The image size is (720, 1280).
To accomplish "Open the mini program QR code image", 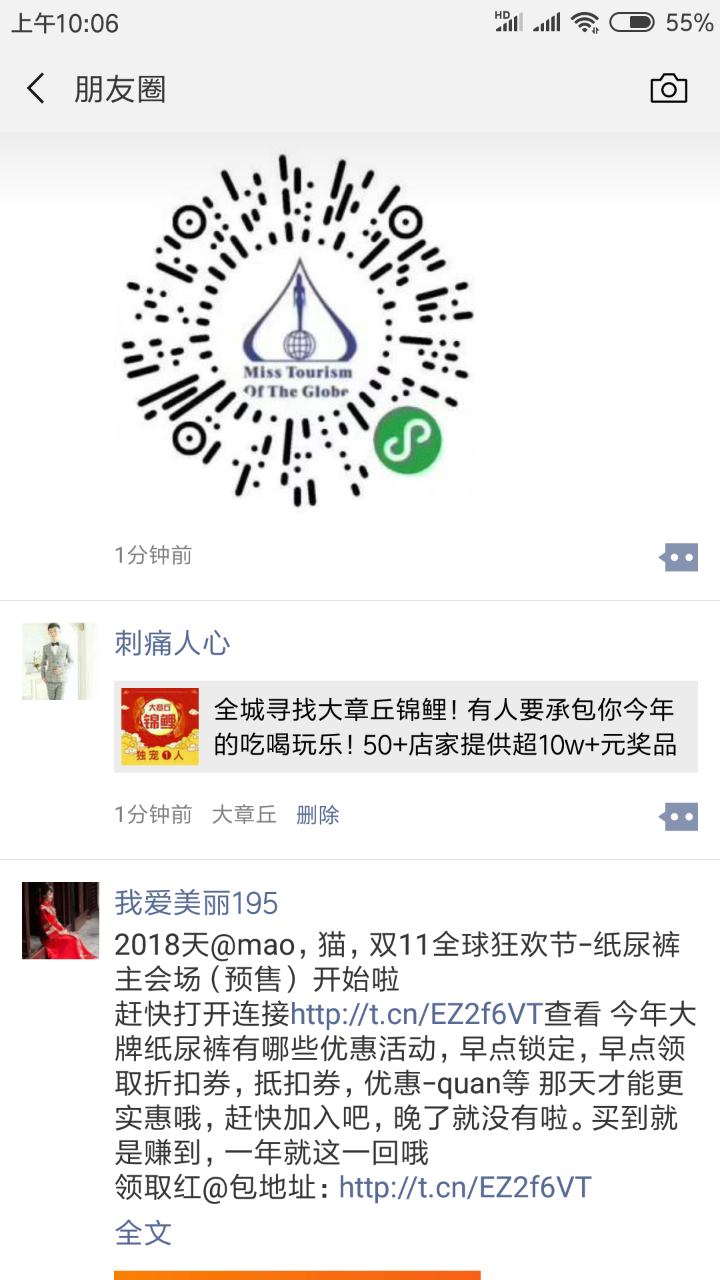I will 297,332.
